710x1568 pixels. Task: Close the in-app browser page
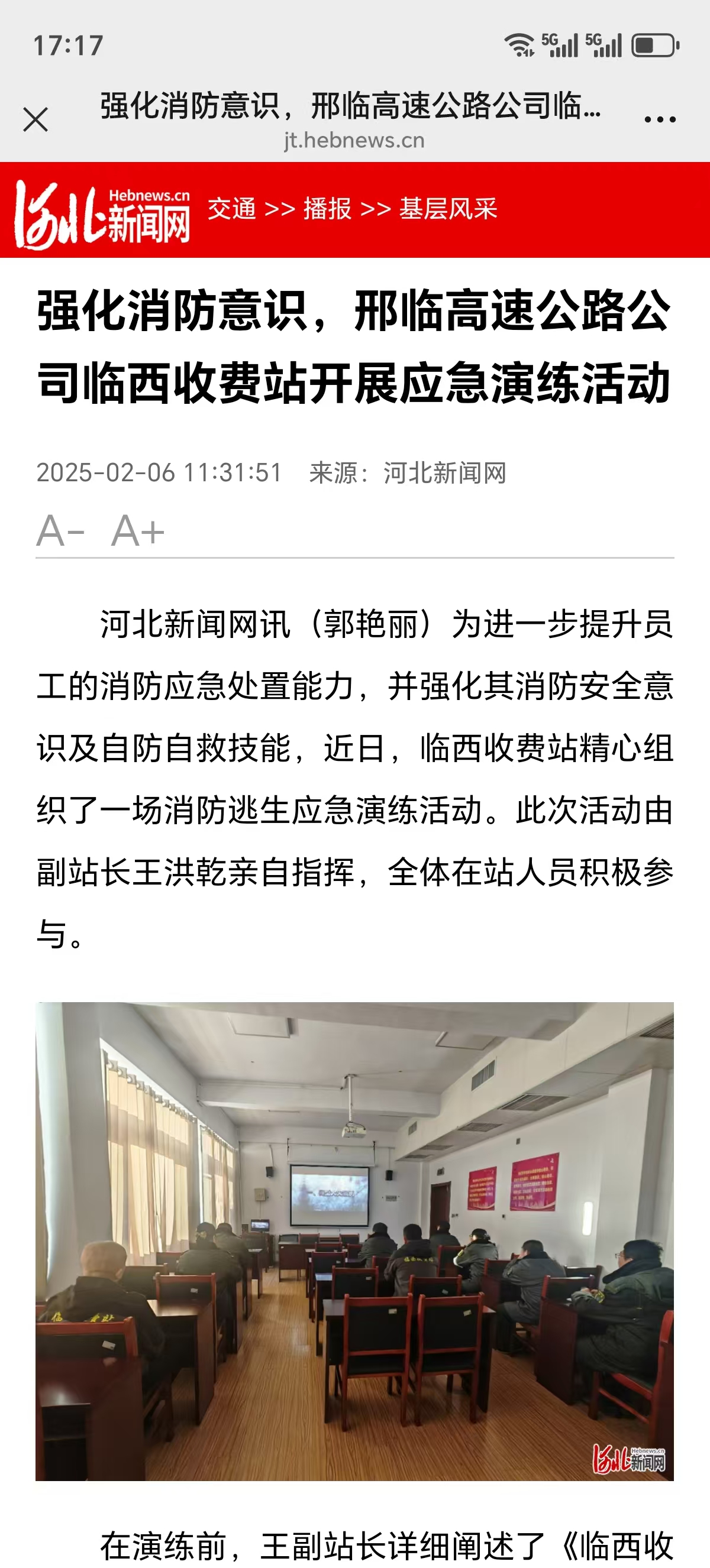point(35,119)
